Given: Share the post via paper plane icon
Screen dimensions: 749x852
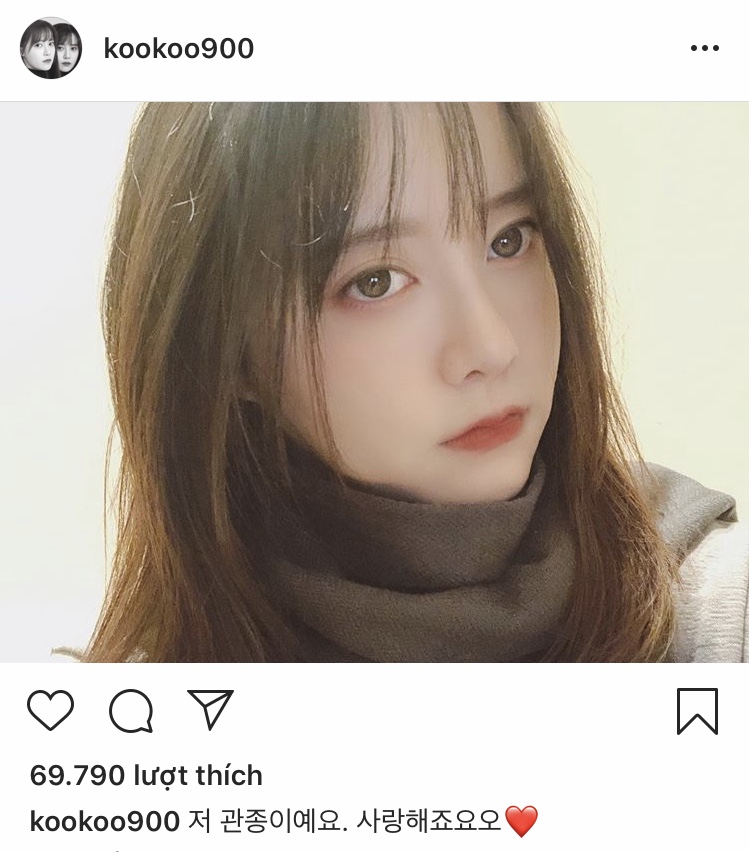Looking at the screenshot, I should click(210, 709).
